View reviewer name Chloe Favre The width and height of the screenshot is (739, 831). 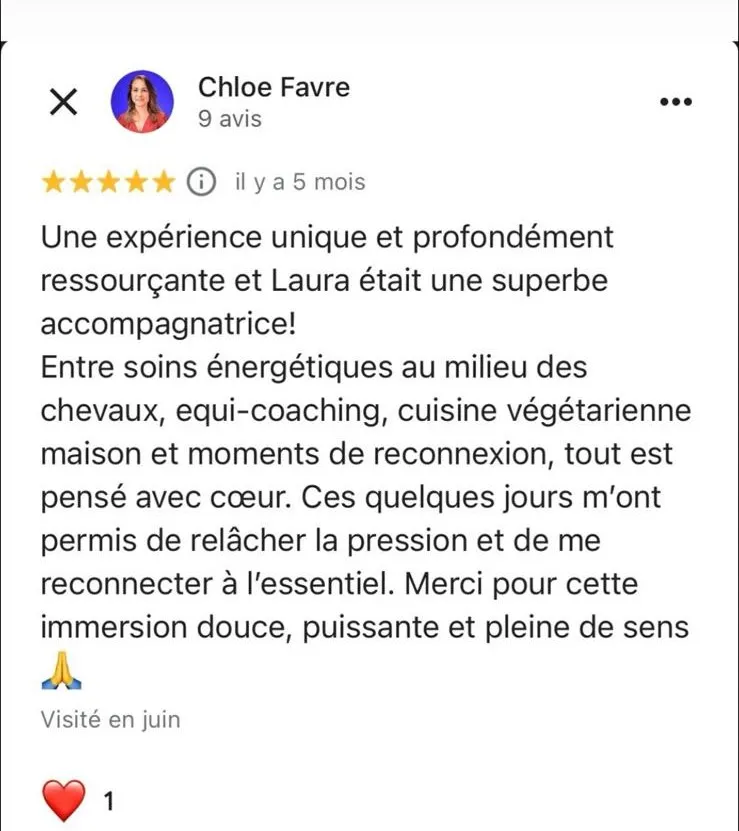pos(274,87)
